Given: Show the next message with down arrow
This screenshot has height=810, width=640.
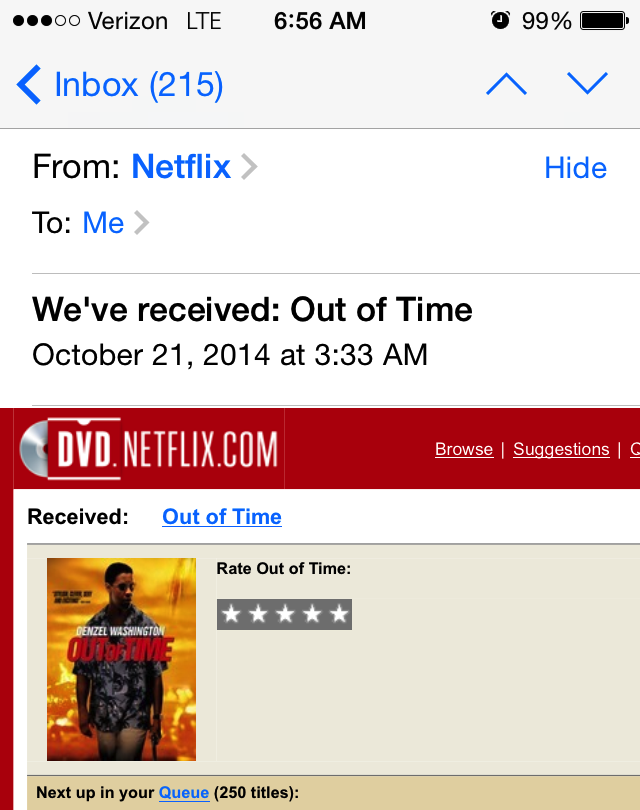Looking at the screenshot, I should pyautogui.click(x=587, y=85).
